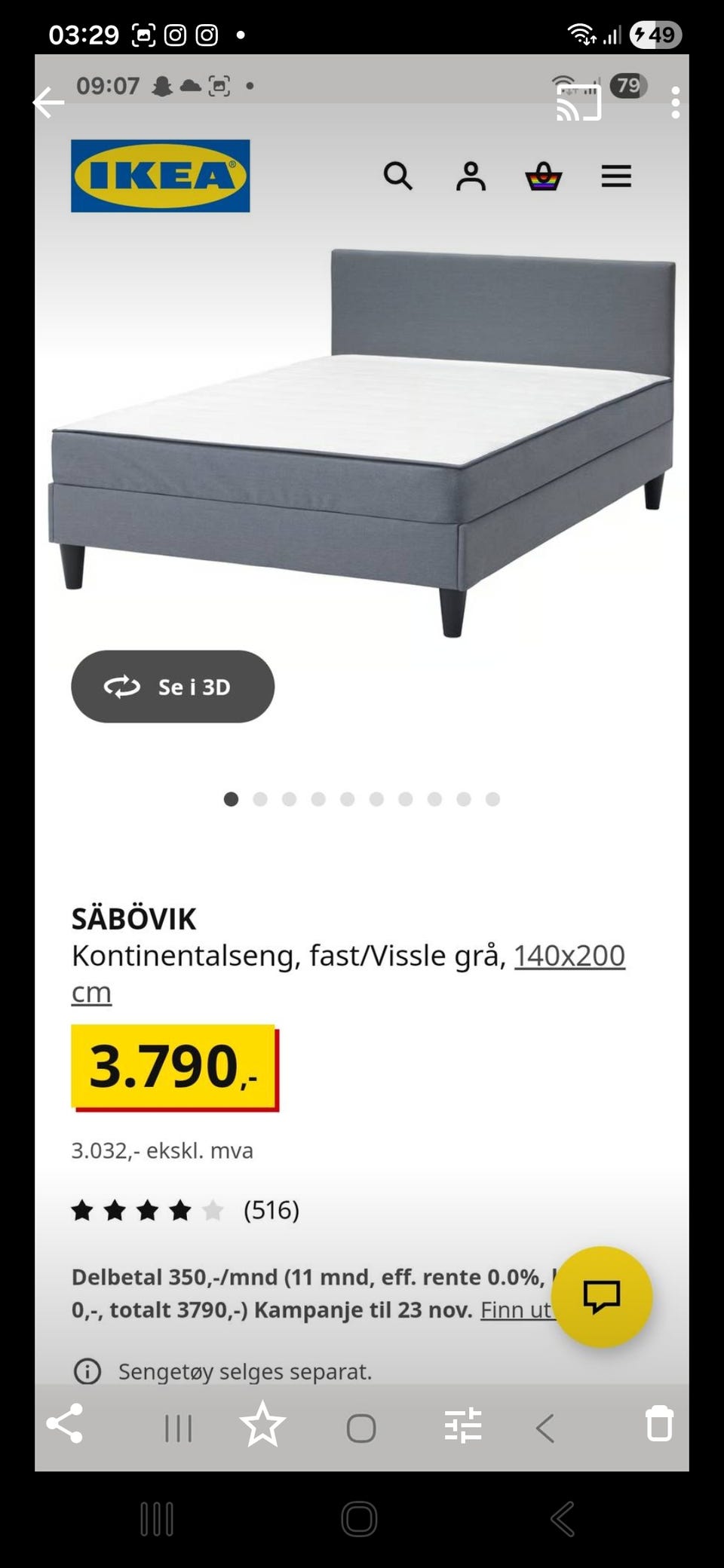View the shopping bag

(544, 176)
